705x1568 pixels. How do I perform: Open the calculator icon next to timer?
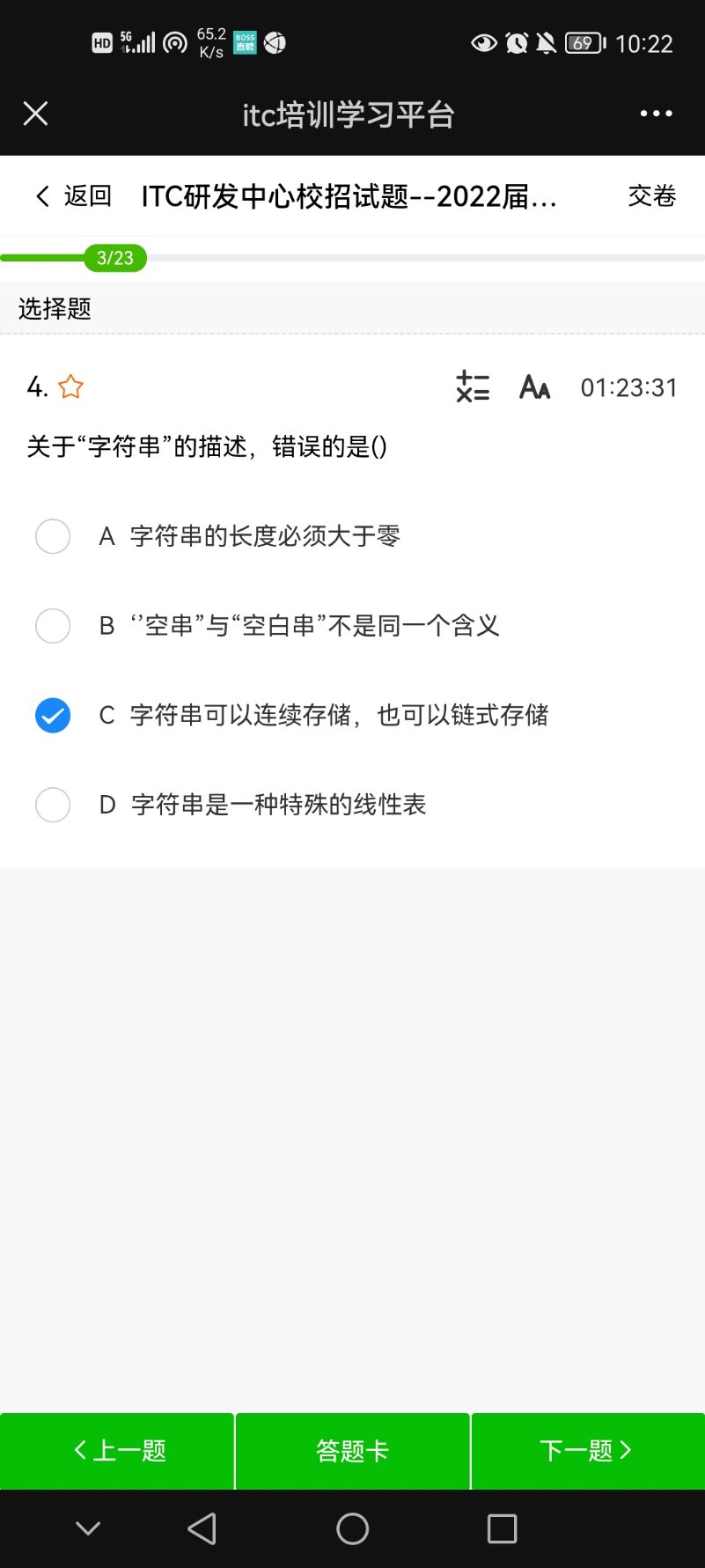click(473, 386)
